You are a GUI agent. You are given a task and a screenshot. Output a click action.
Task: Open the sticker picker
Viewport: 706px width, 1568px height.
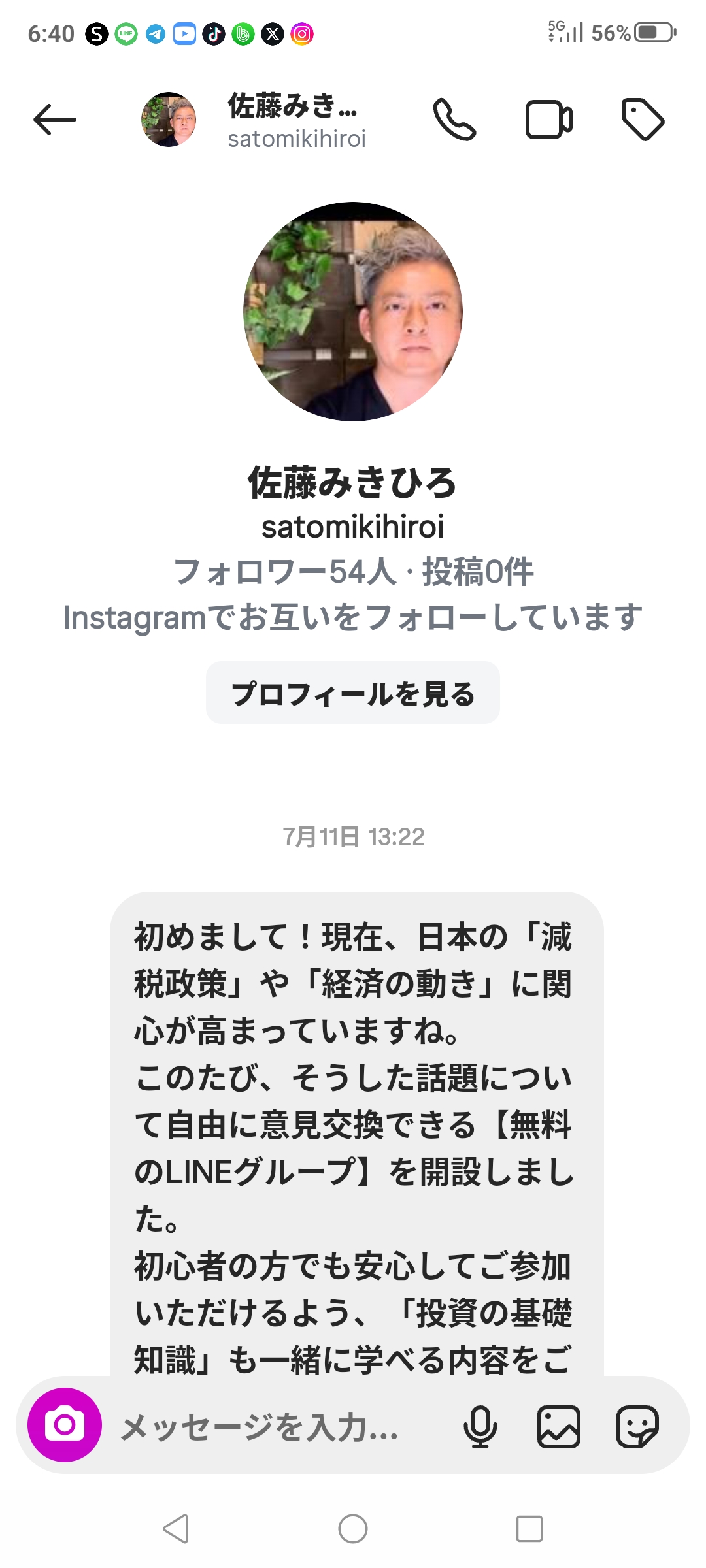tap(637, 1426)
